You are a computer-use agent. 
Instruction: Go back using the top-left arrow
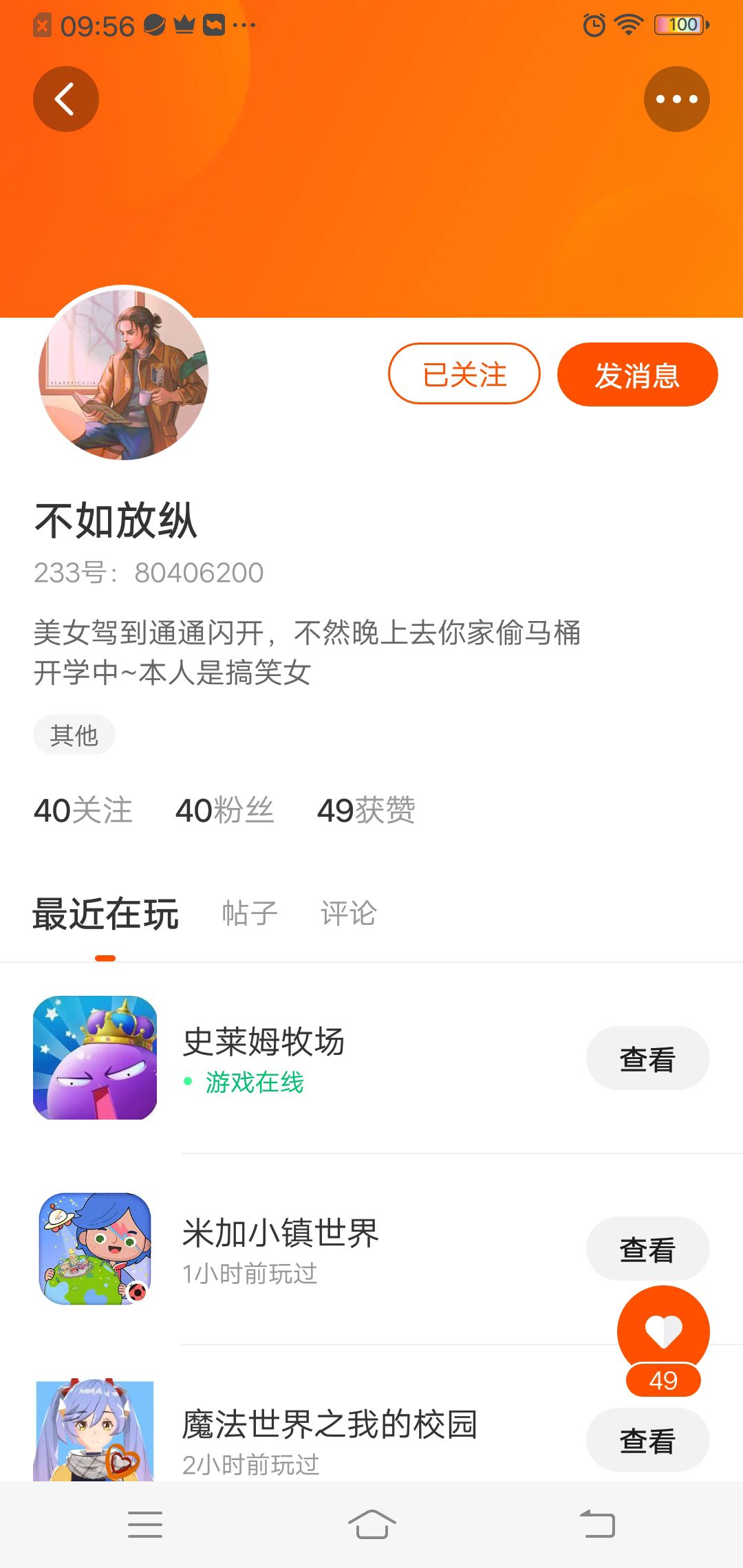[66, 99]
